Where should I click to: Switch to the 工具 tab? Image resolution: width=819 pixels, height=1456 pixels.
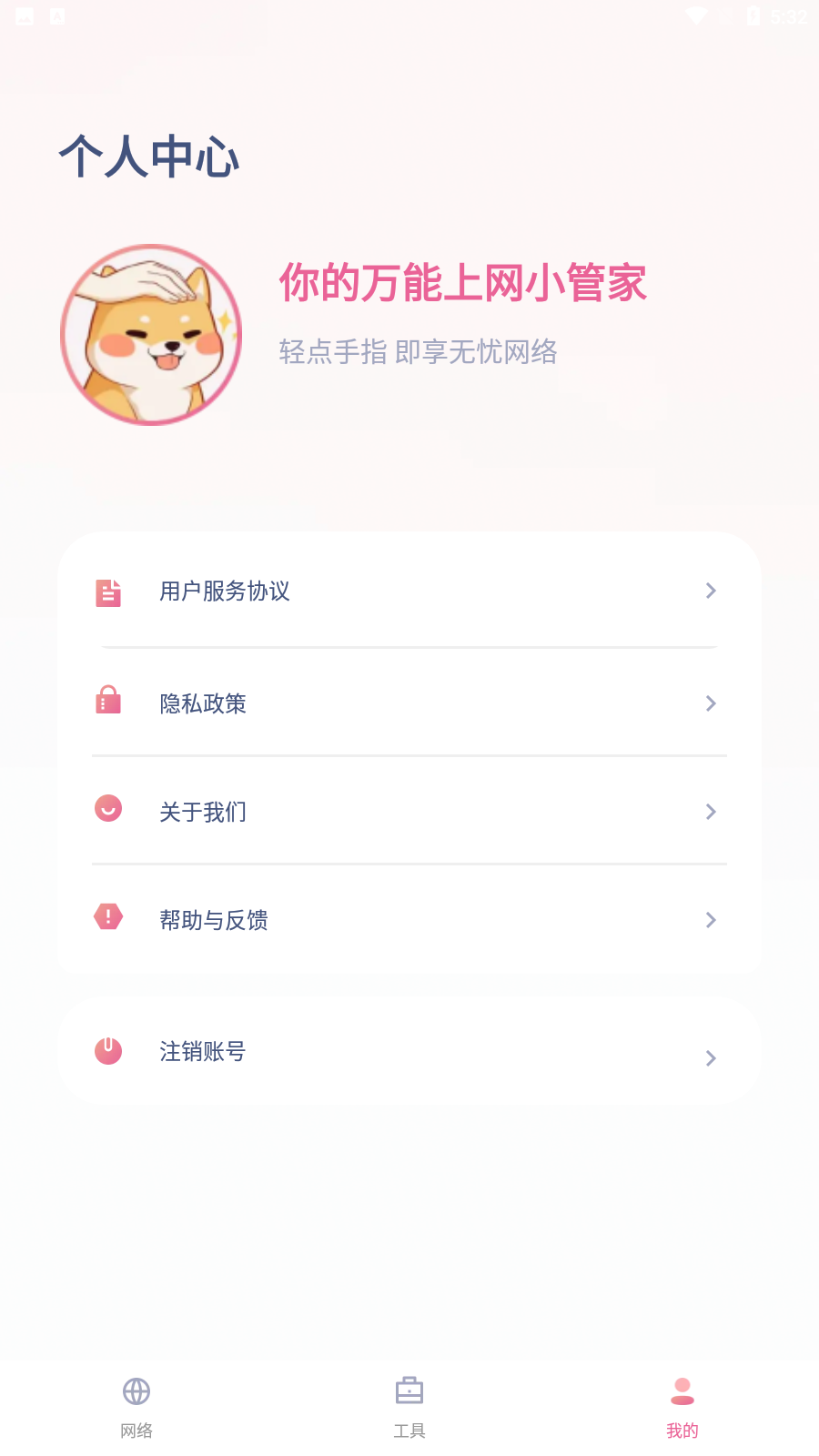409,1406
